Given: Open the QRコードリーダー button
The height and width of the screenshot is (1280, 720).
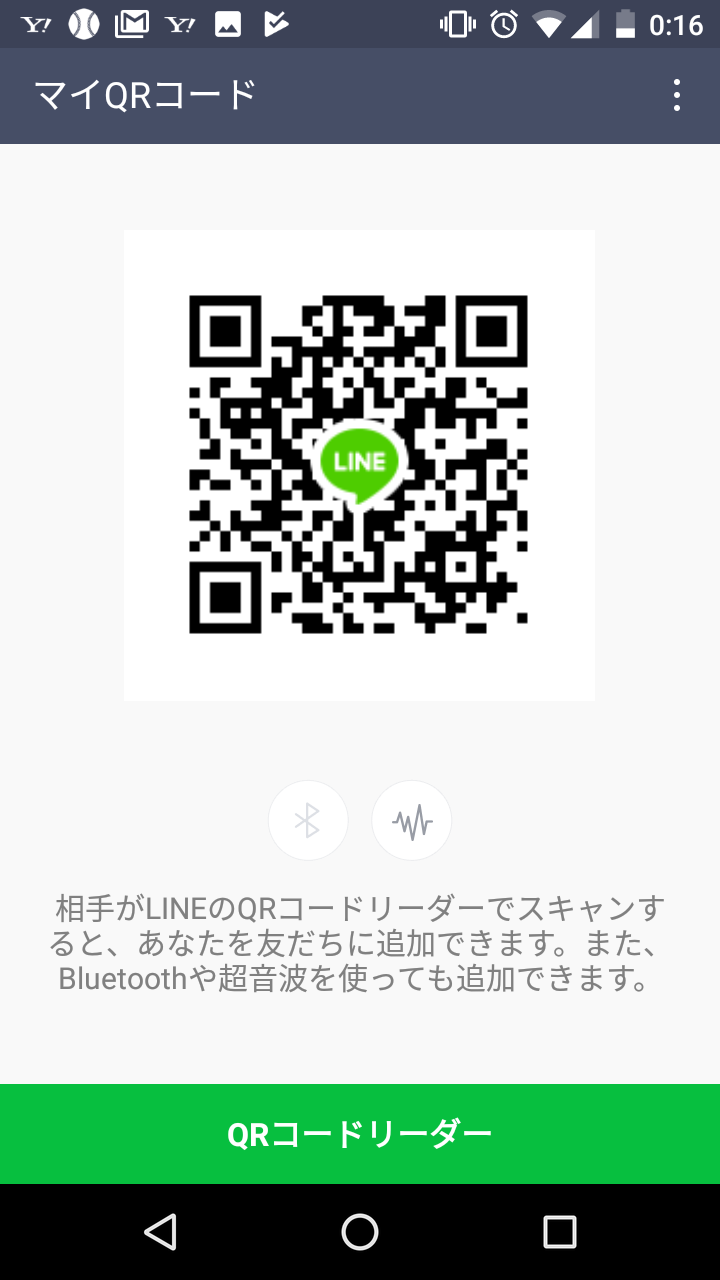Looking at the screenshot, I should pos(360,1134).
